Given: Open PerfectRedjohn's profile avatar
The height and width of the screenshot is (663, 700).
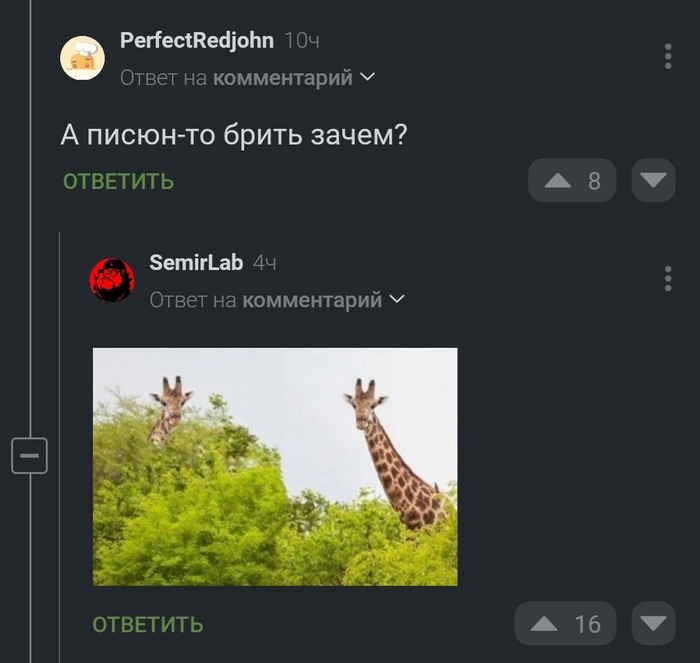Looking at the screenshot, I should [x=83, y=57].
